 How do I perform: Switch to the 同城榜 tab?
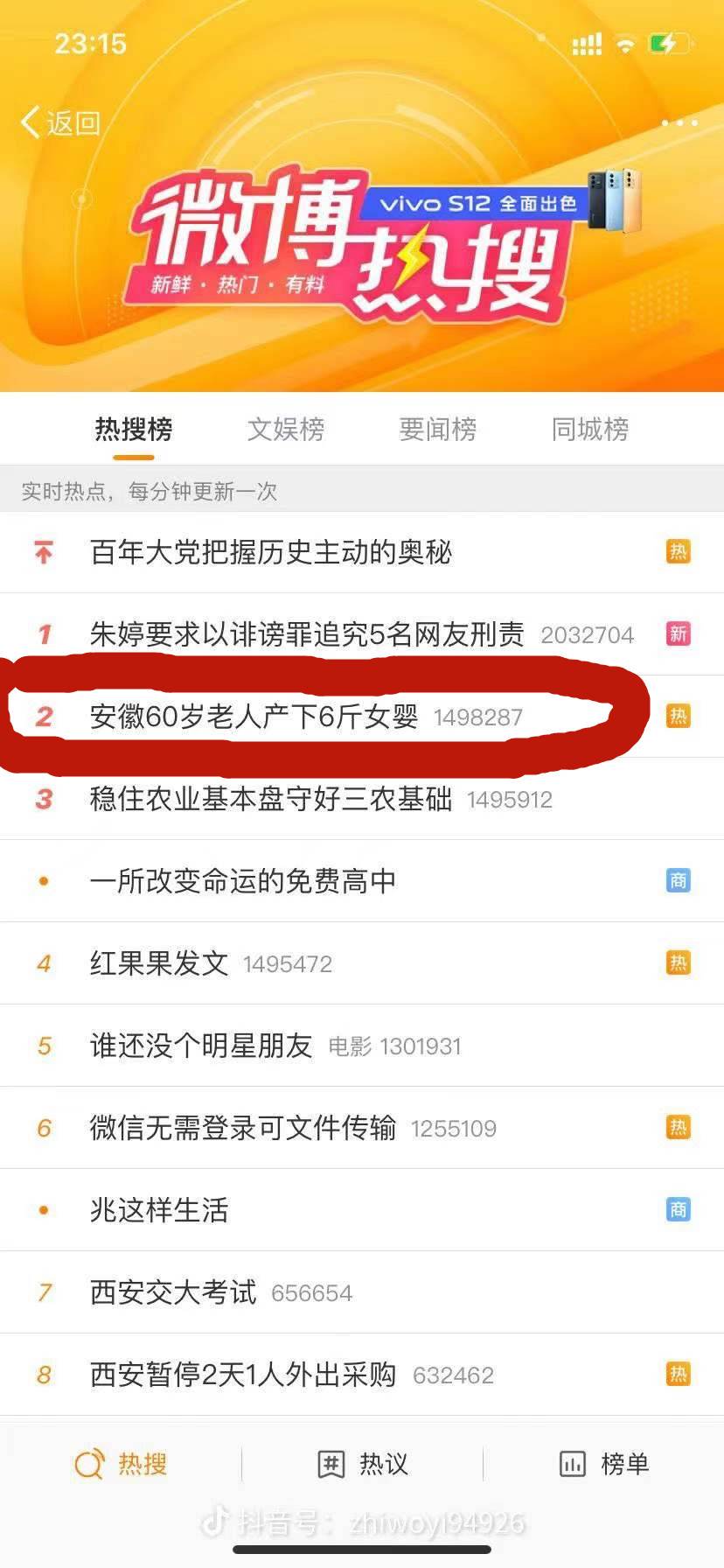click(589, 430)
